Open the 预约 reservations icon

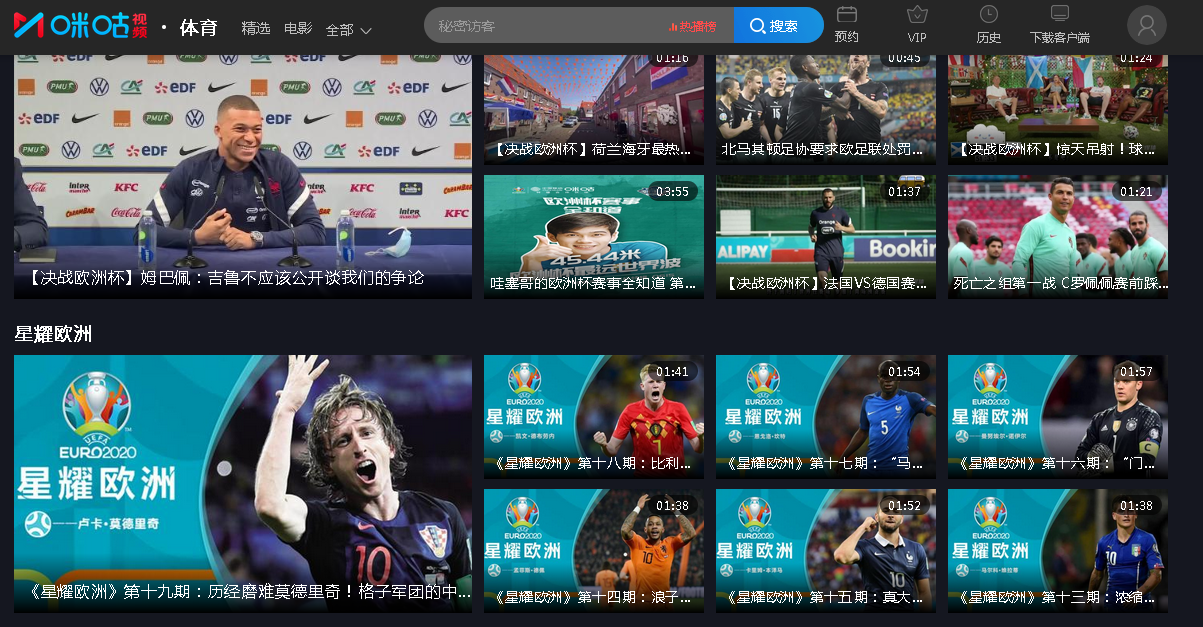[846, 25]
